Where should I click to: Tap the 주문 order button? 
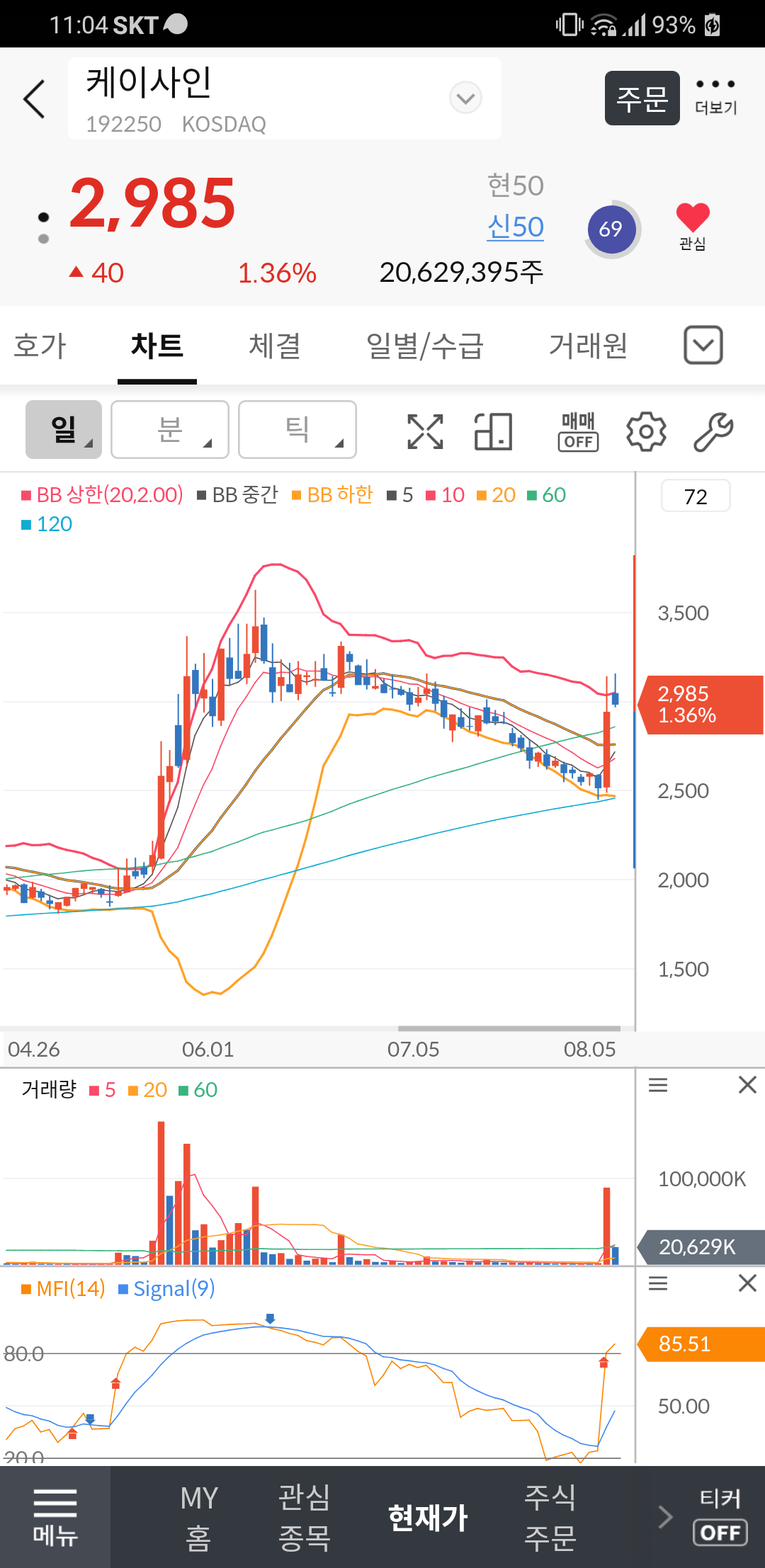click(x=642, y=98)
